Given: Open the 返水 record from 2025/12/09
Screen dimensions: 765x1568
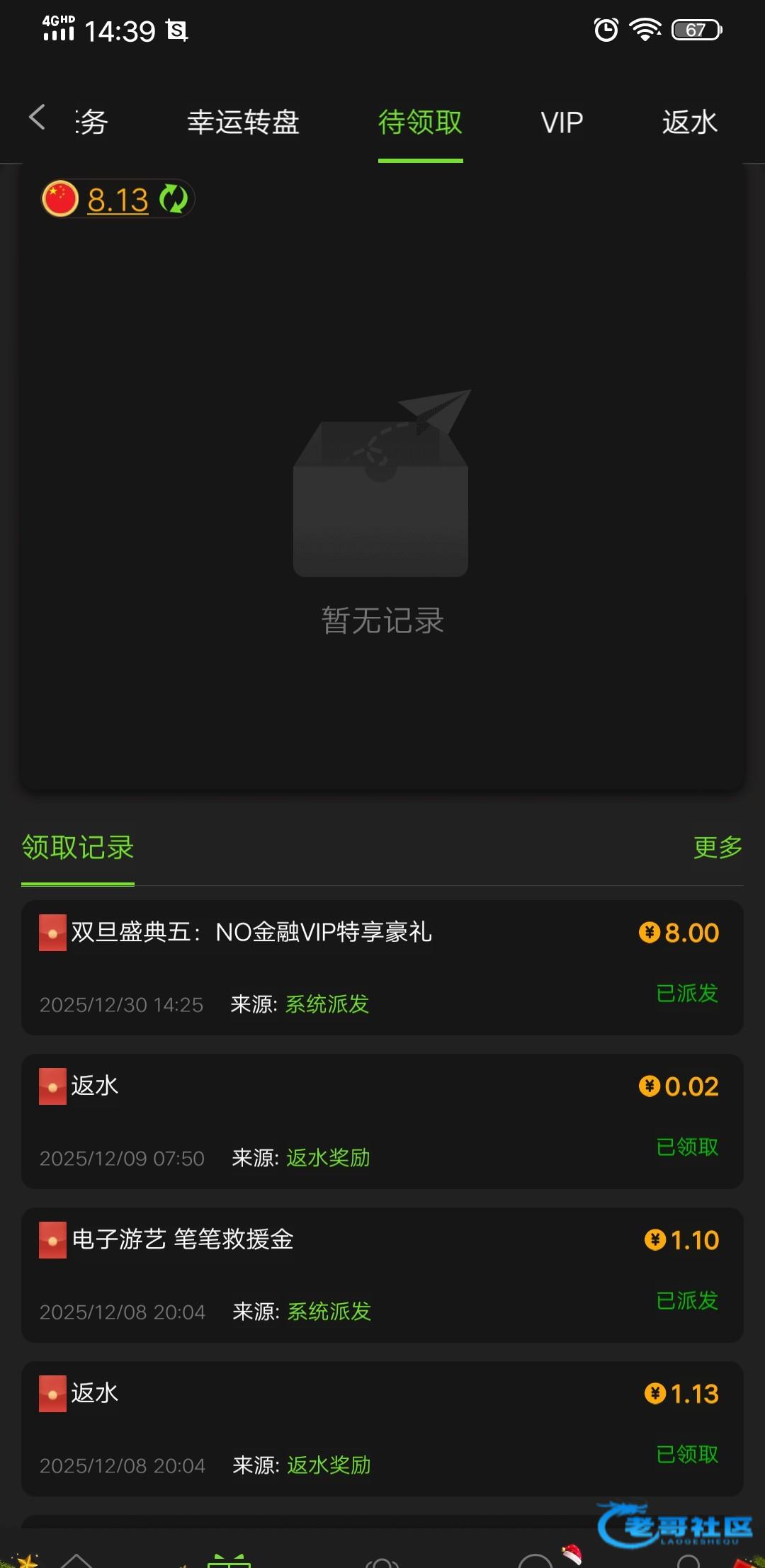Looking at the screenshot, I should point(382,1121).
